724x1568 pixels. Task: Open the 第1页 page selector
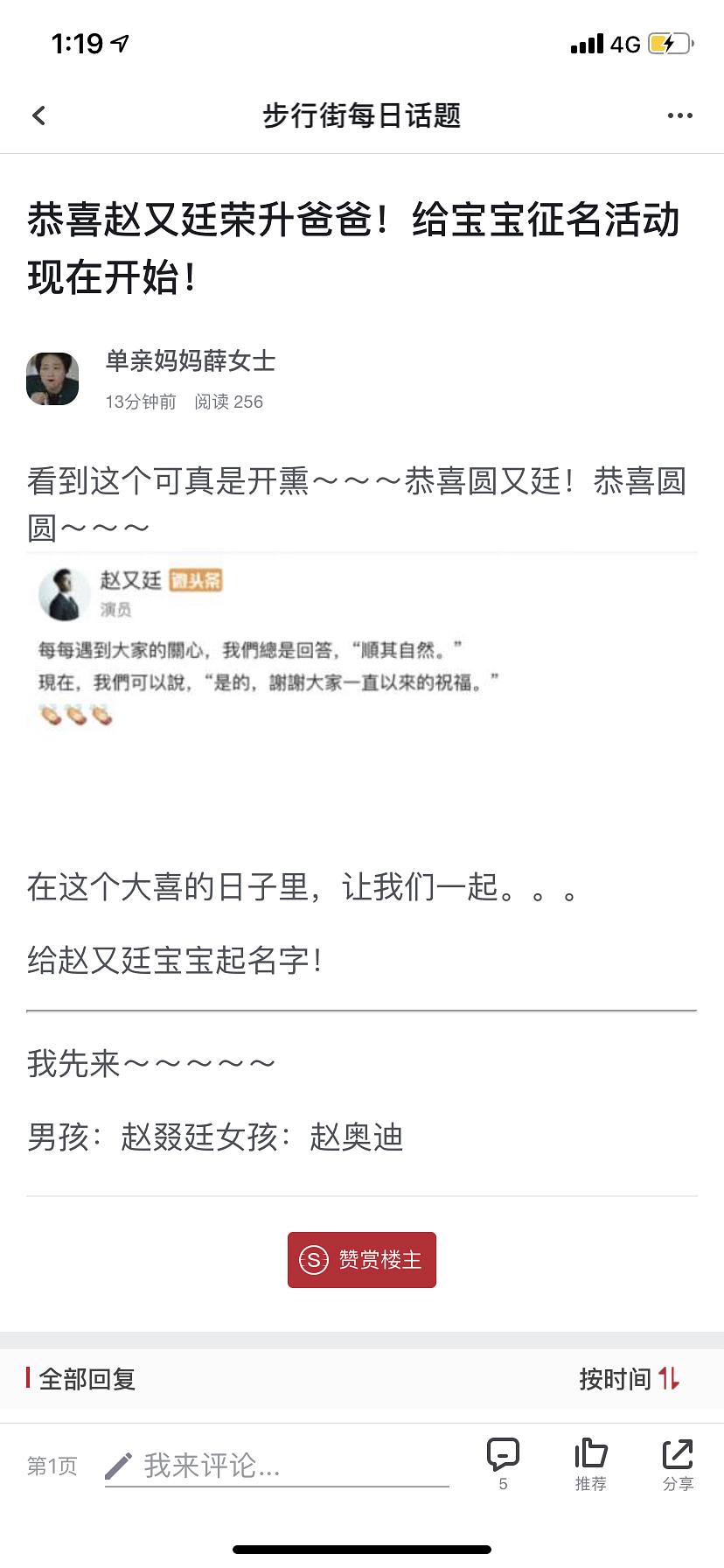[x=52, y=1466]
